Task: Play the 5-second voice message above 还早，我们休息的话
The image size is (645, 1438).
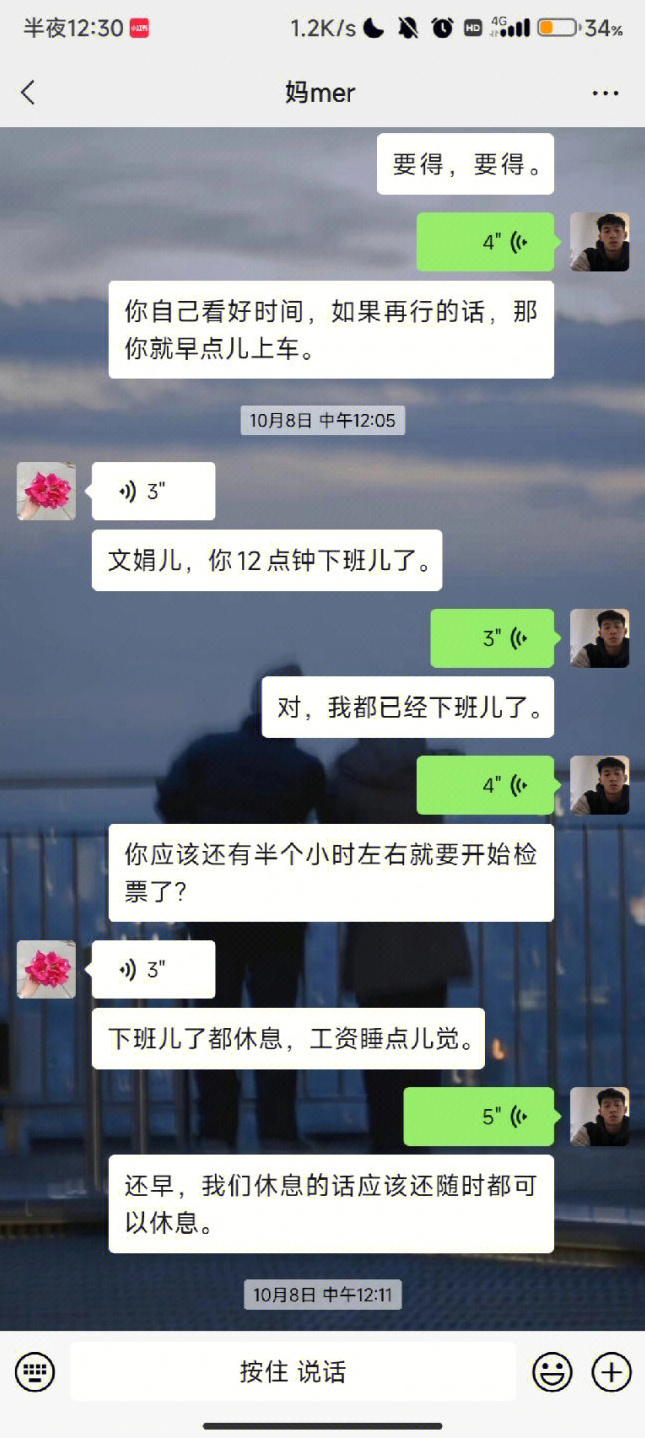Action: pos(479,1116)
